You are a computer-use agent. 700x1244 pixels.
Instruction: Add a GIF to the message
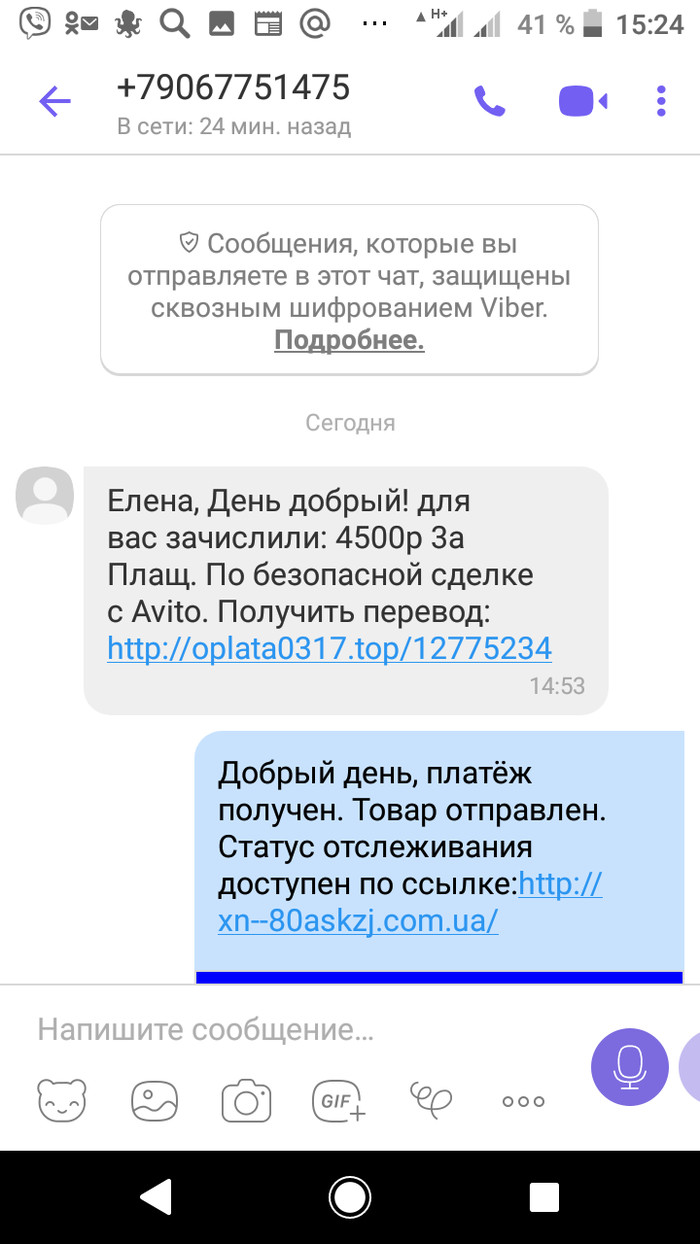[x=340, y=1101]
